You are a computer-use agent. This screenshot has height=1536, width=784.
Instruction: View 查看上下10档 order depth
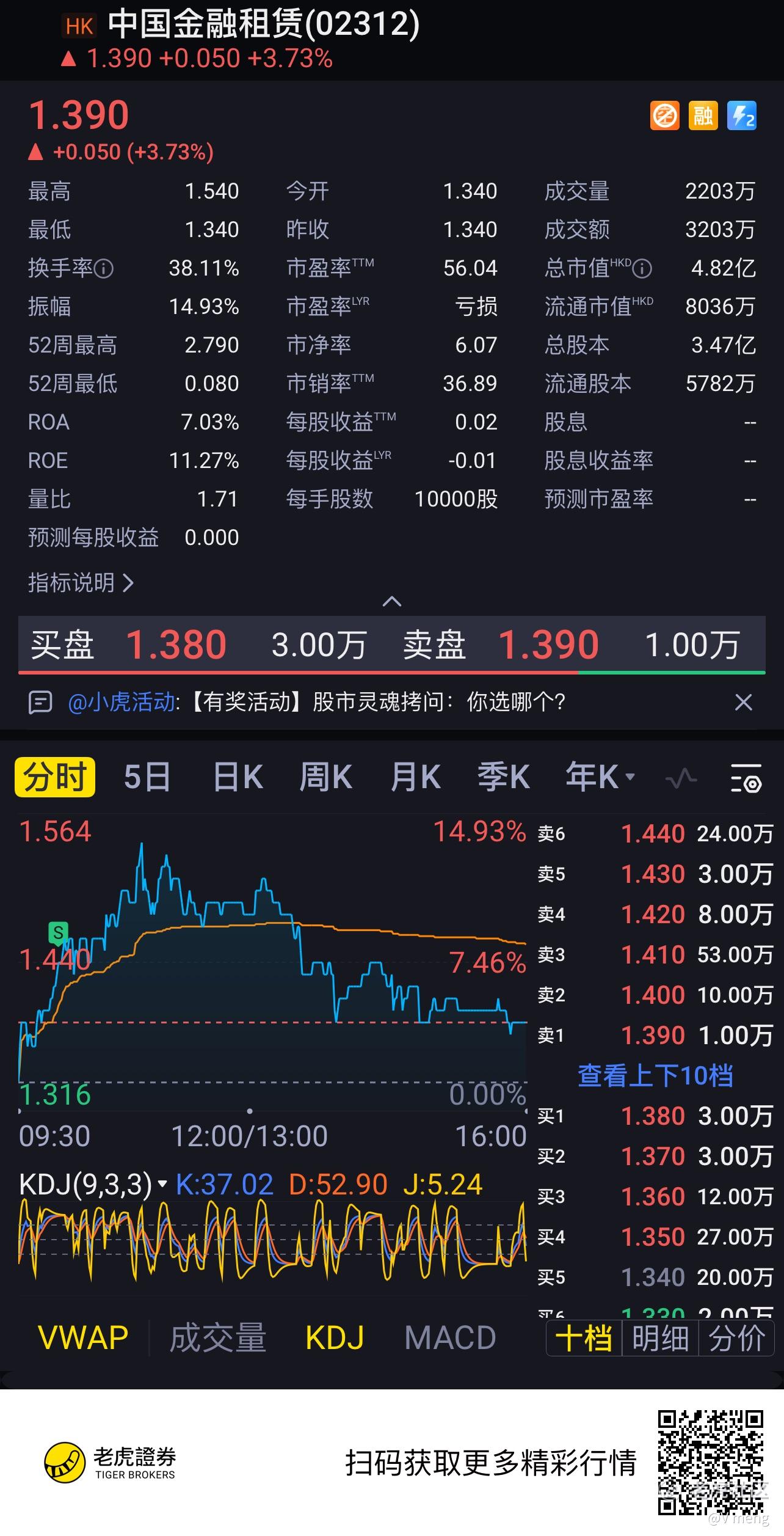655,1075
